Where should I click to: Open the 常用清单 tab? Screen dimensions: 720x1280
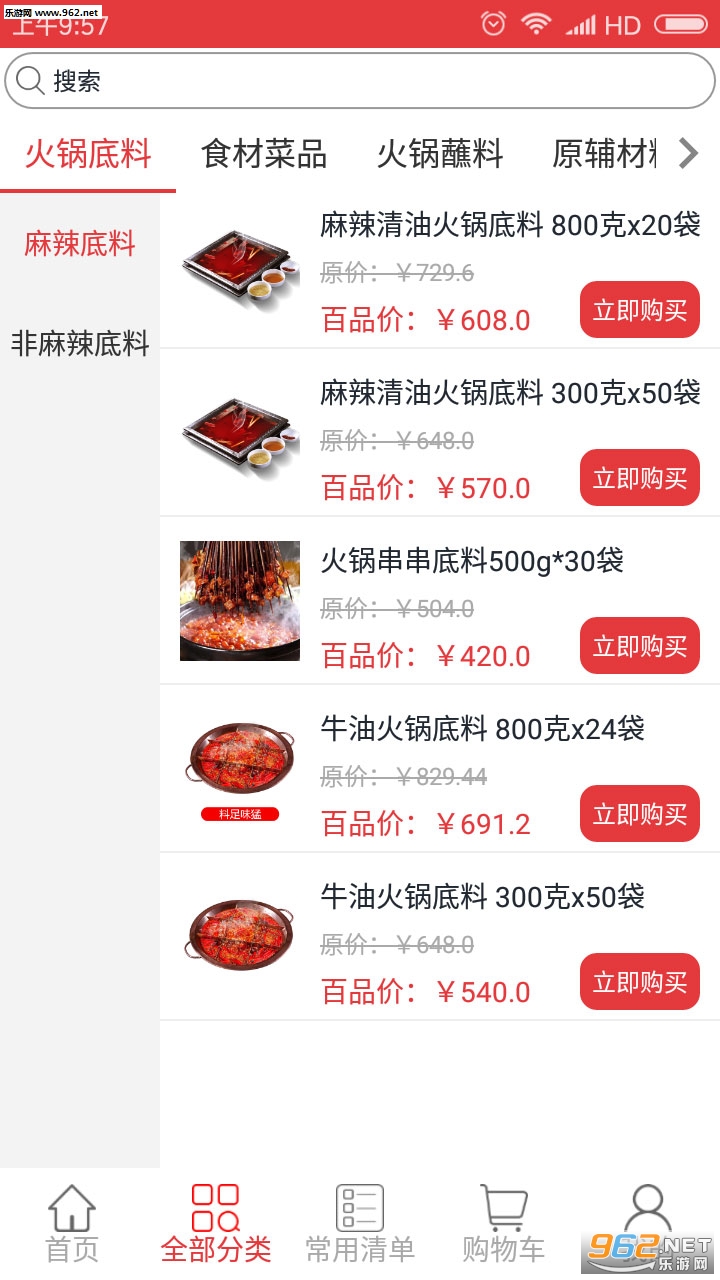[360, 1224]
